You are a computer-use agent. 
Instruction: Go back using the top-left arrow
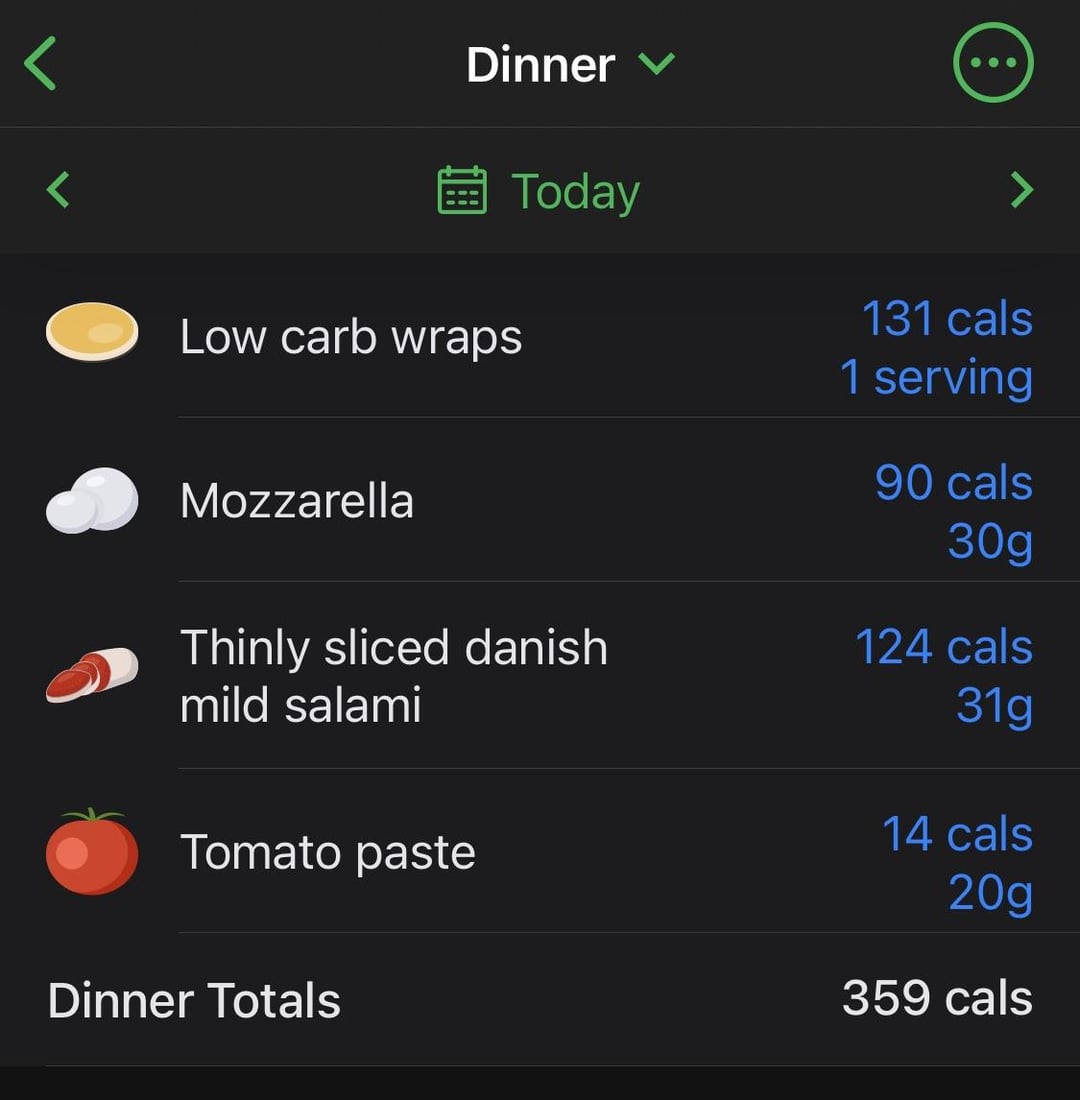coord(40,64)
